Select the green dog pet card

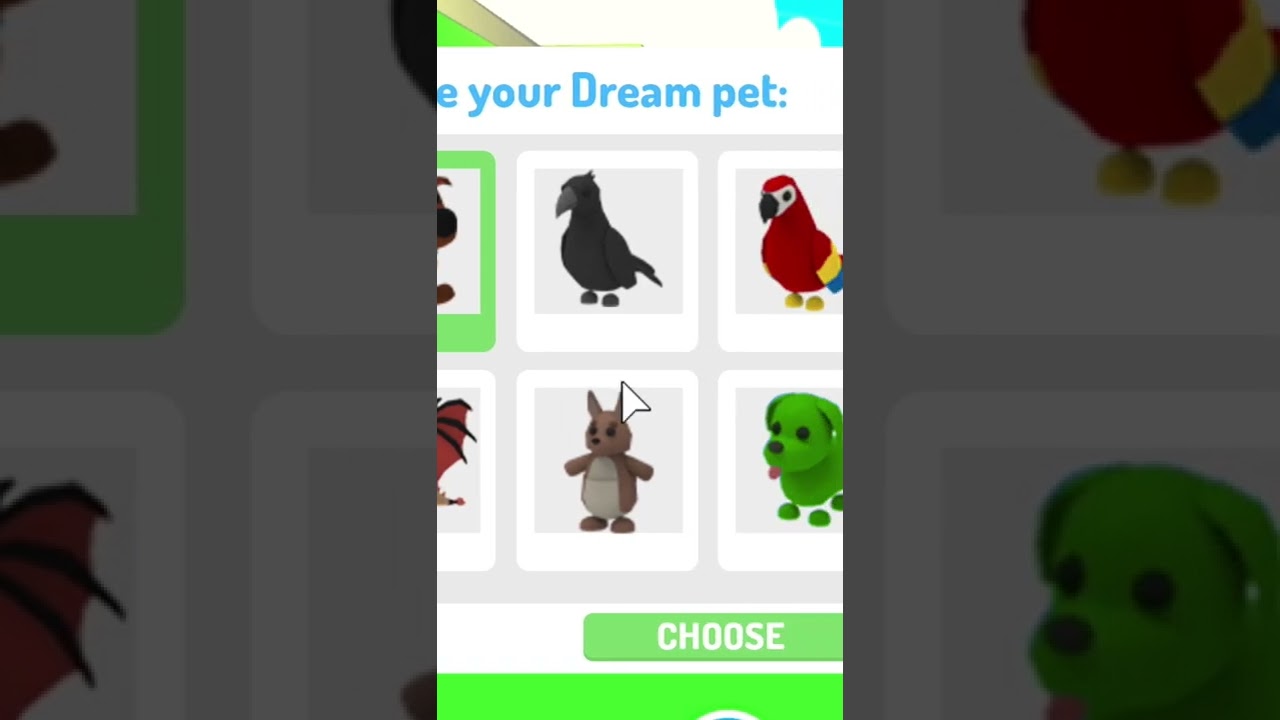click(782, 470)
